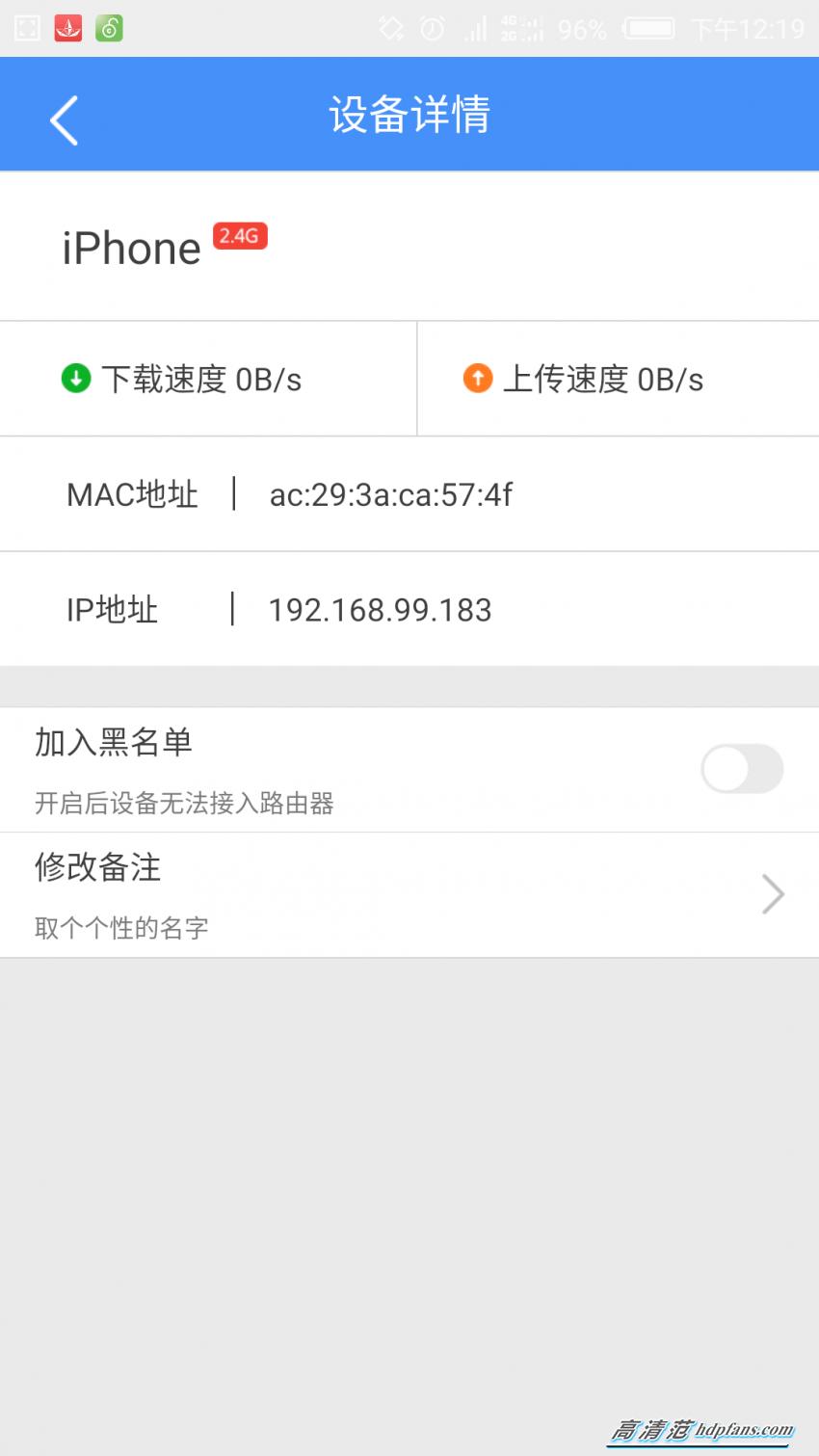Tap the battery indicator in status bar
Image resolution: width=819 pixels, height=1456 pixels.
click(x=648, y=28)
